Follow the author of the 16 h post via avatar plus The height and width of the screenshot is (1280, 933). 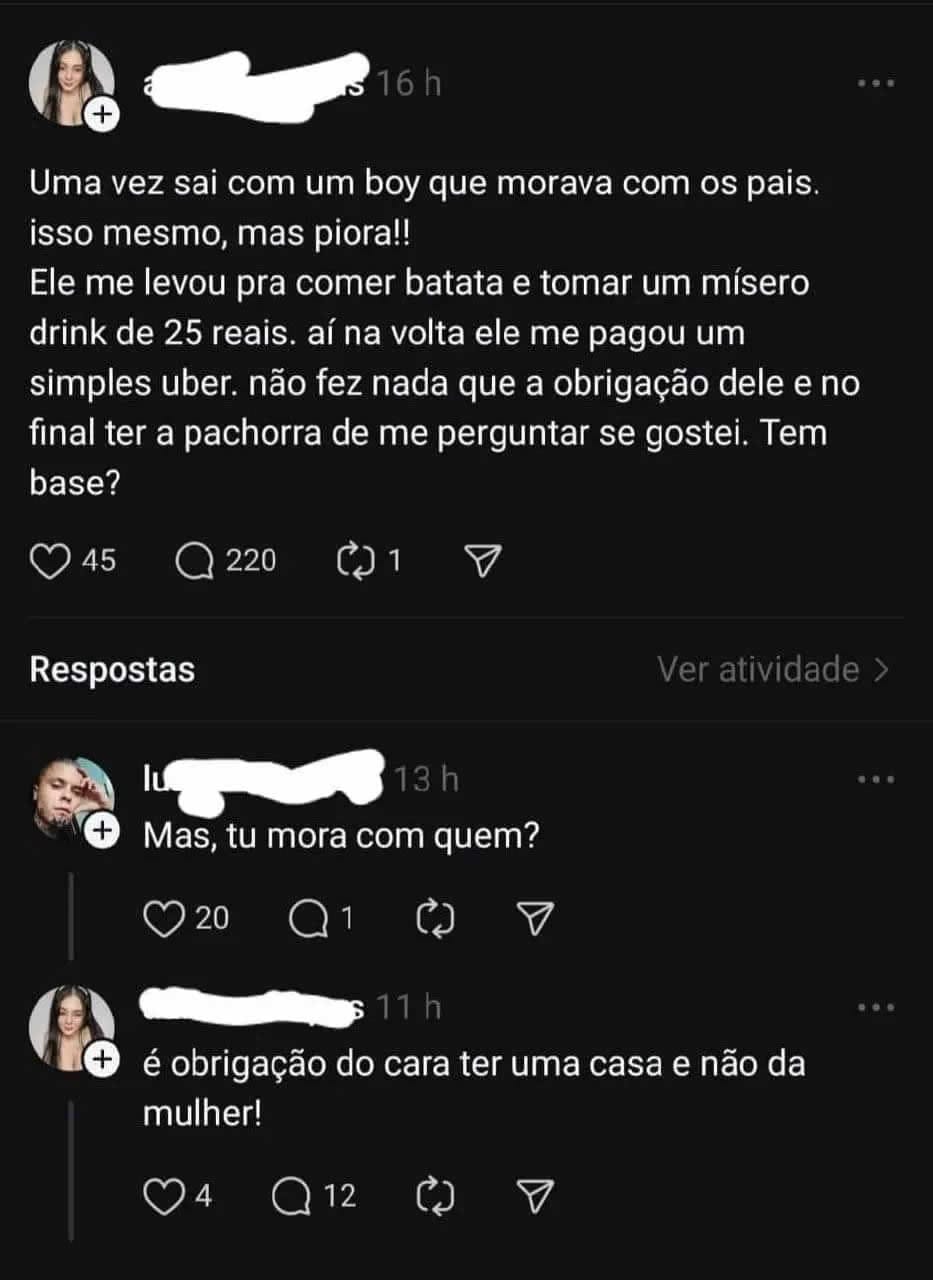[101, 117]
